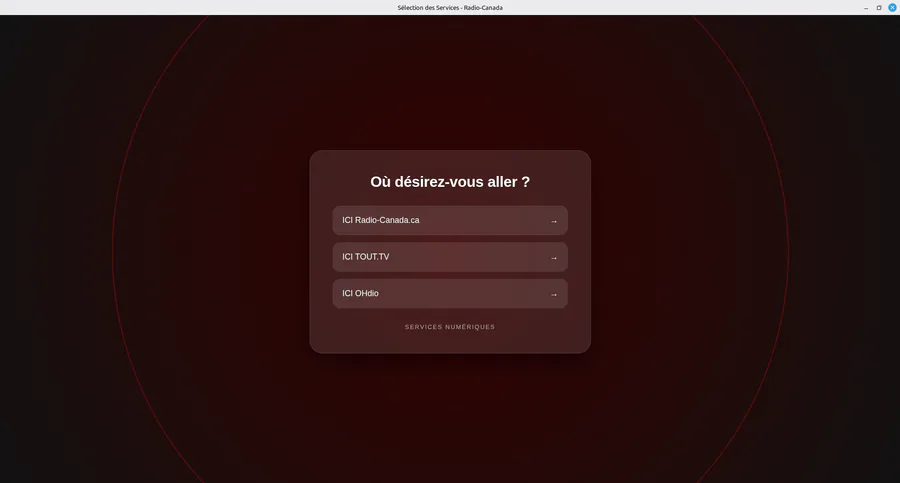Maximize the window
The width and height of the screenshot is (900, 483).
[x=879, y=7]
